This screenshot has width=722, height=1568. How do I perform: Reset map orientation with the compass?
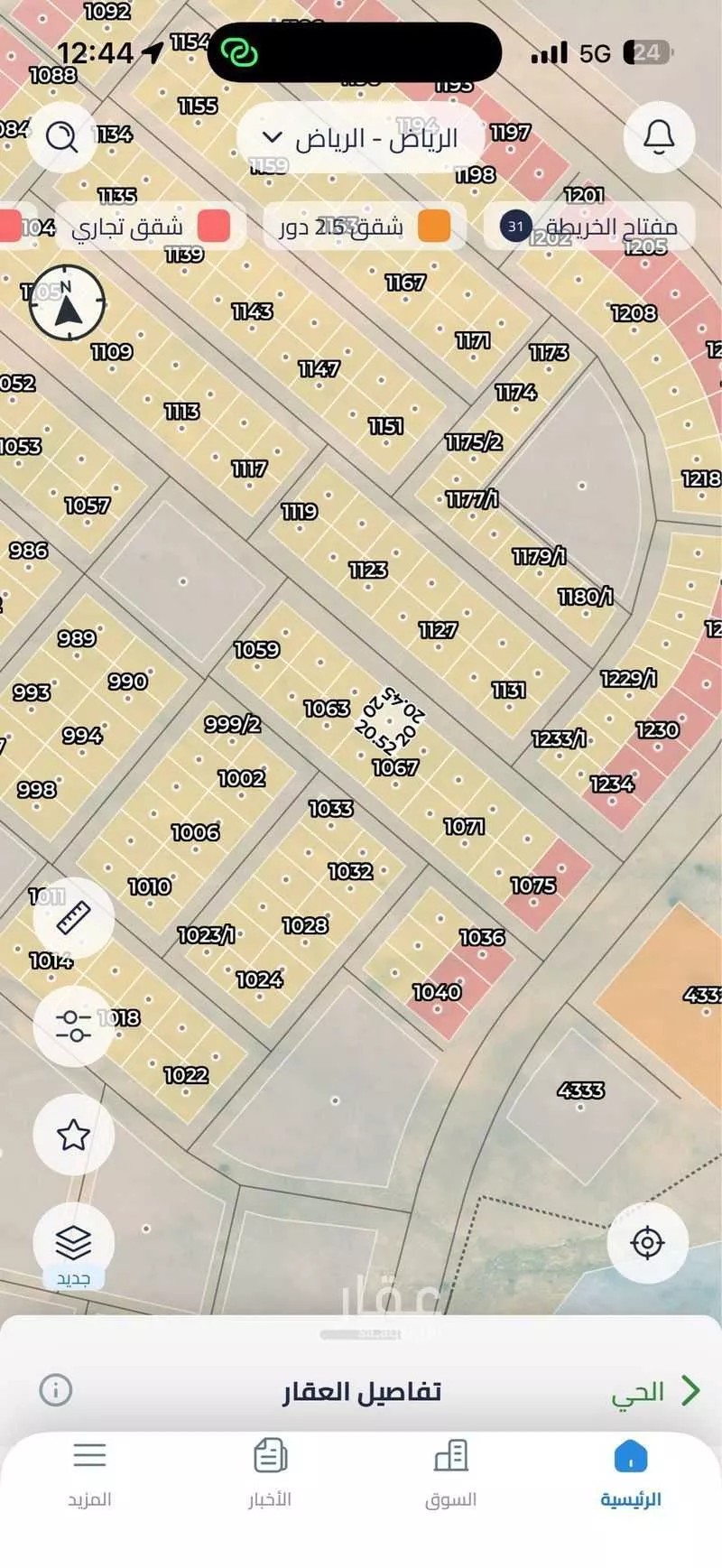coord(67,304)
